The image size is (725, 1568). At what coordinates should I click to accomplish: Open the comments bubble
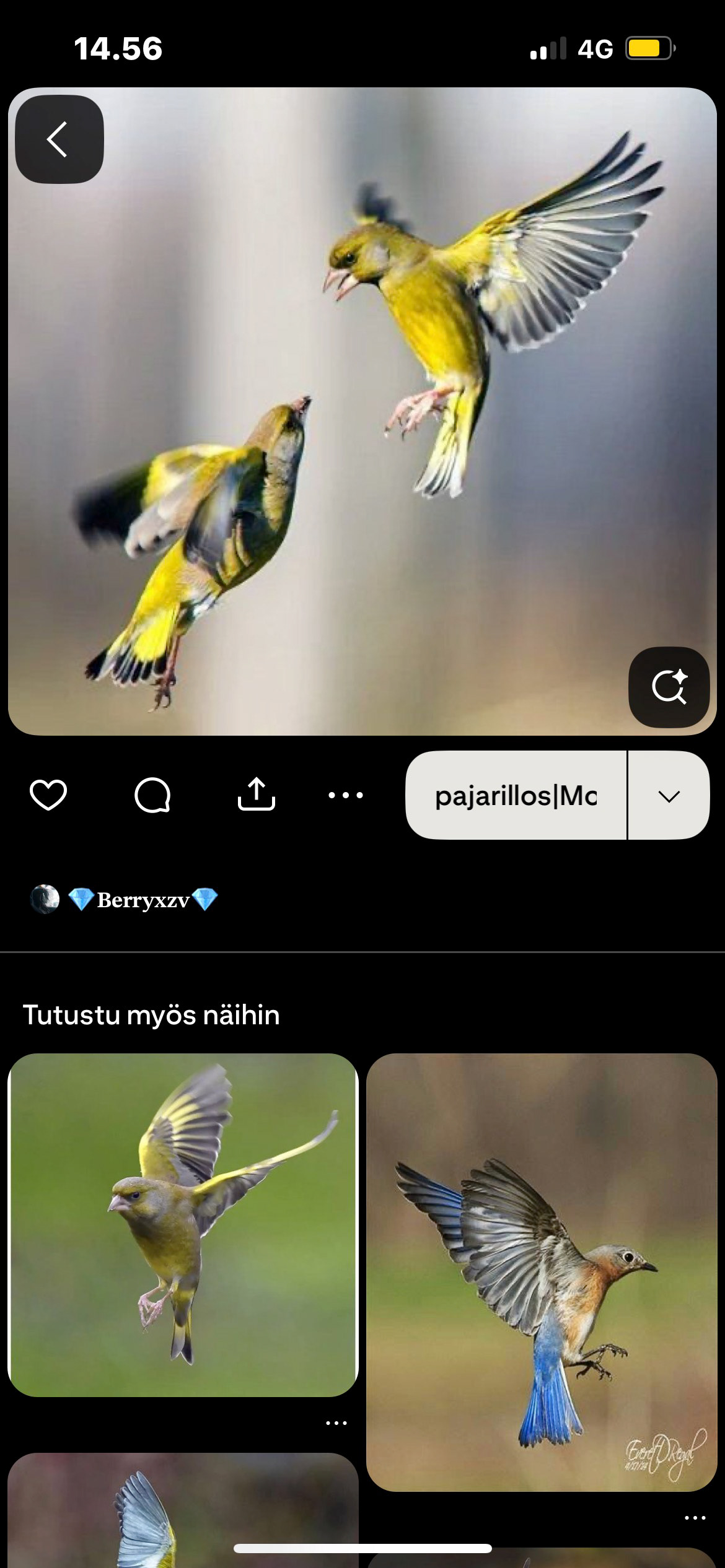(152, 795)
